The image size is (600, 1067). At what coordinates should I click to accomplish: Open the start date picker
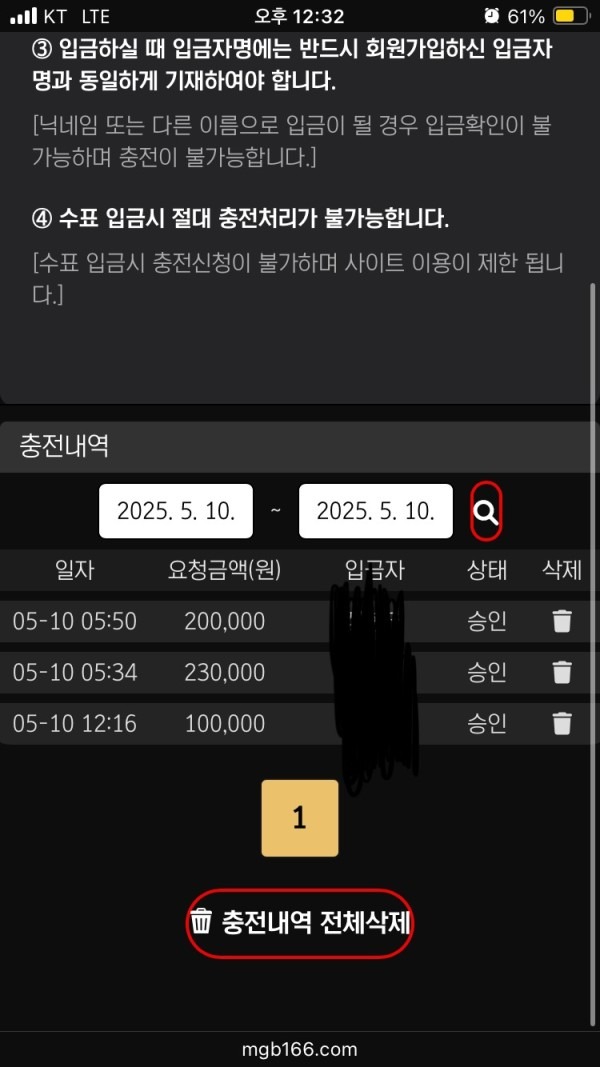176,511
